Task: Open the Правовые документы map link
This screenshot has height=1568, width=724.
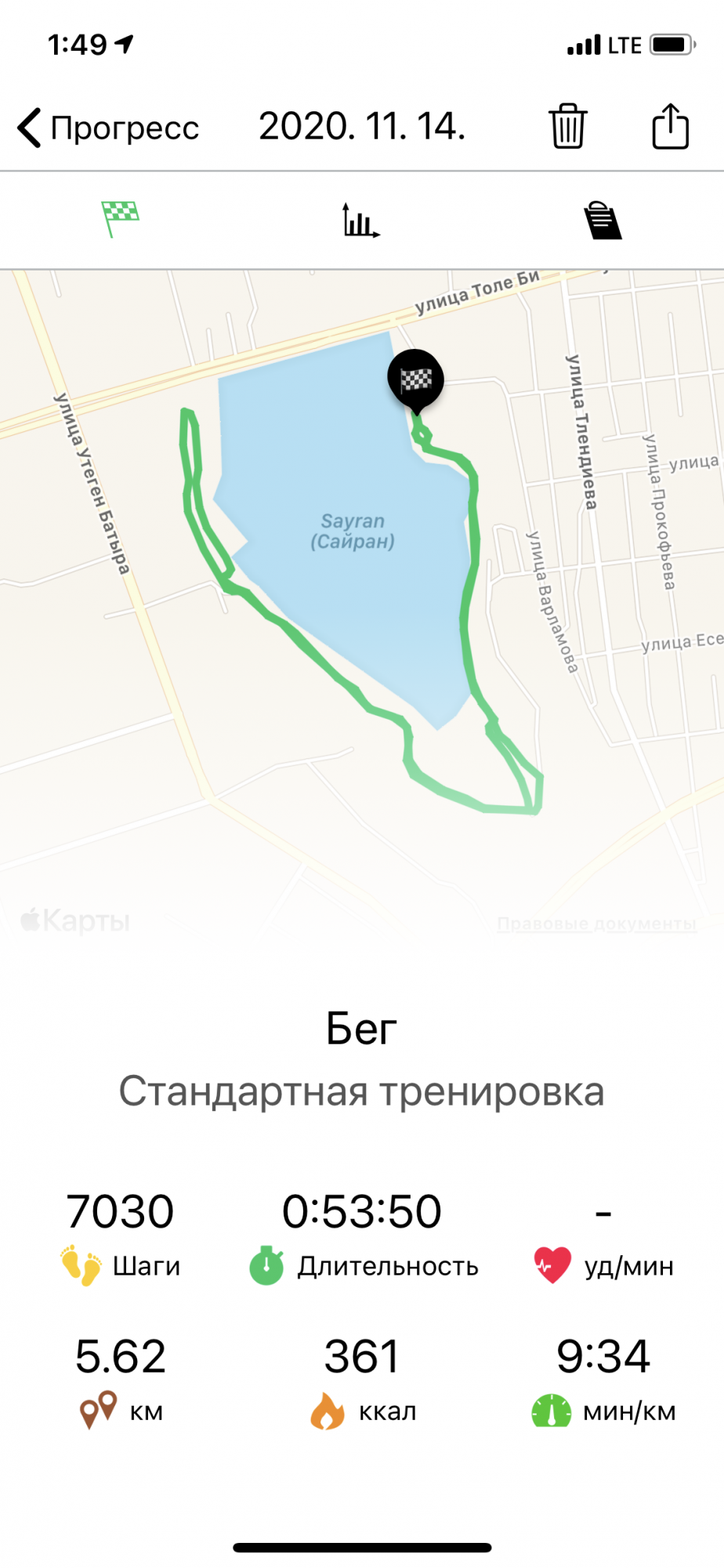Action: (596, 924)
